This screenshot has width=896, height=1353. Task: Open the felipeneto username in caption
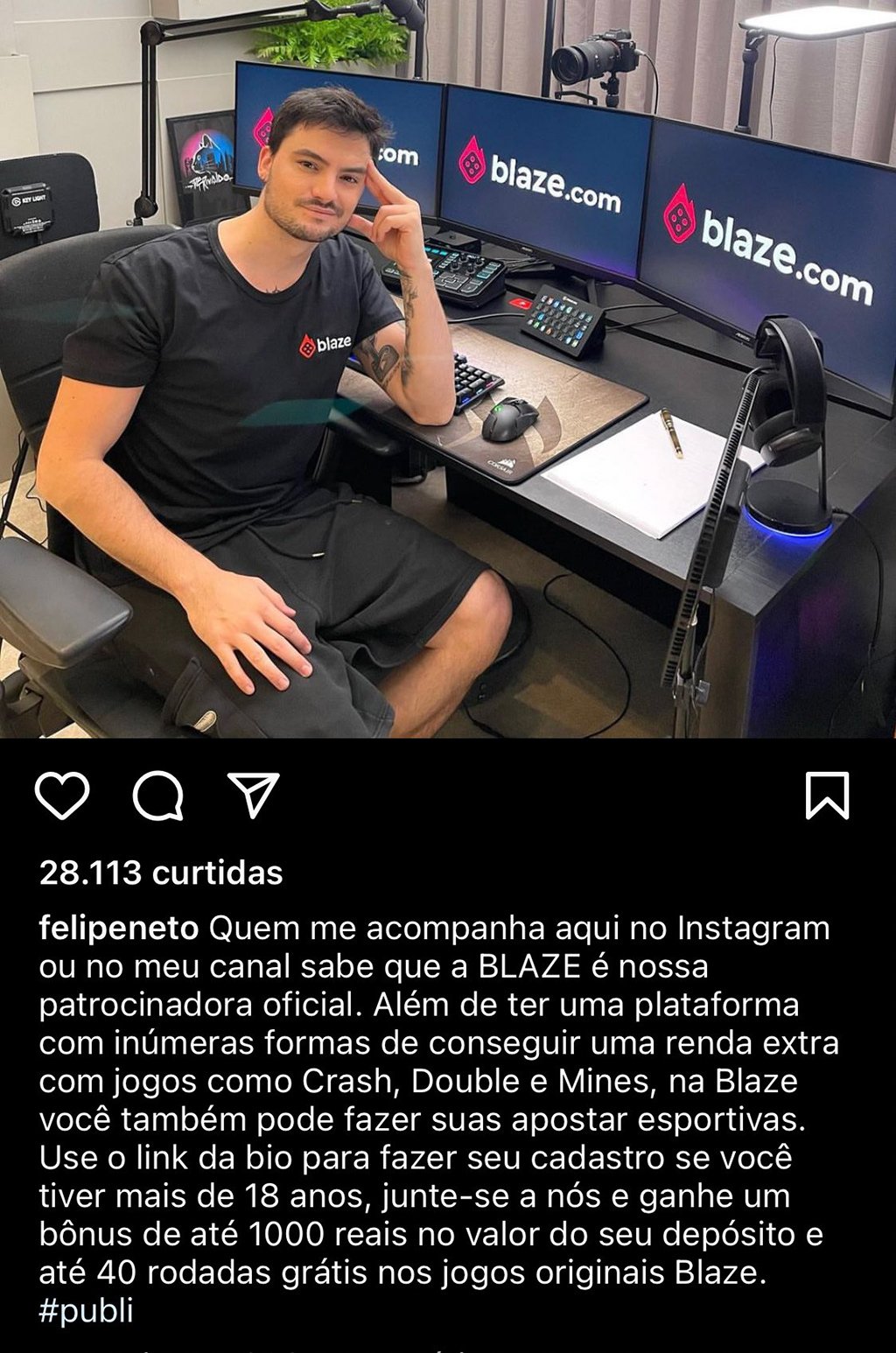point(119,928)
